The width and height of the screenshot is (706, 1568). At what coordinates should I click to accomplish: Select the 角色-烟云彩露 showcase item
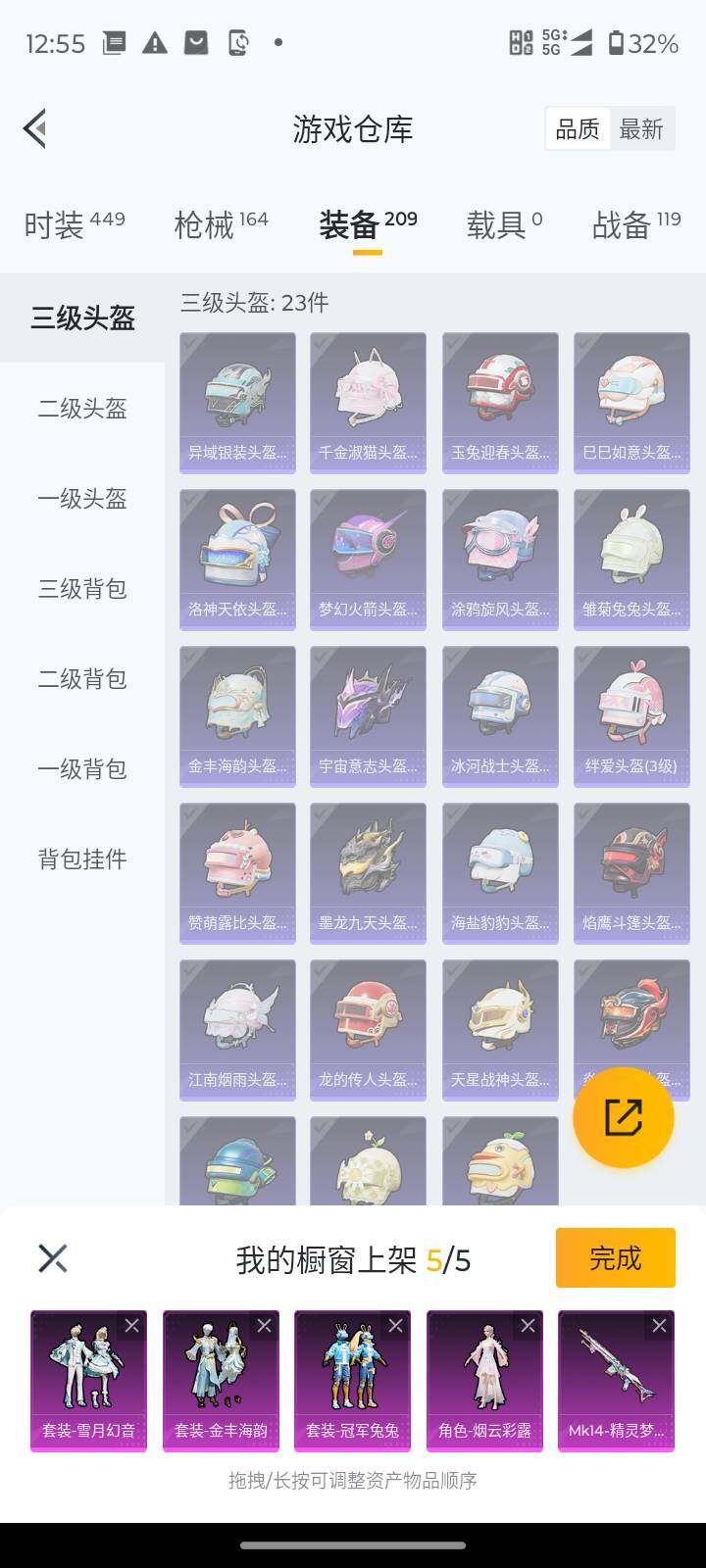click(484, 1377)
